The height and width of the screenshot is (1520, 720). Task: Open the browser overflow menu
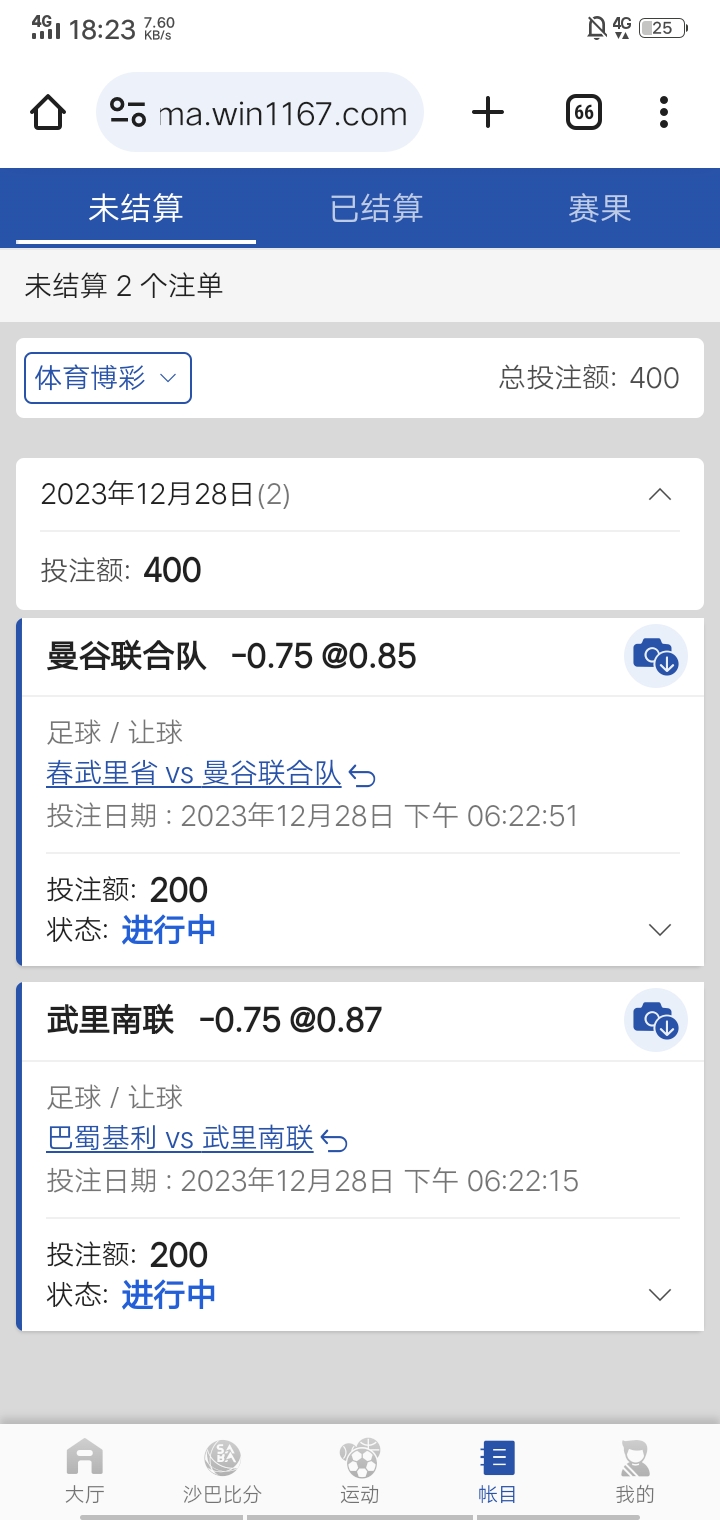pos(664,112)
